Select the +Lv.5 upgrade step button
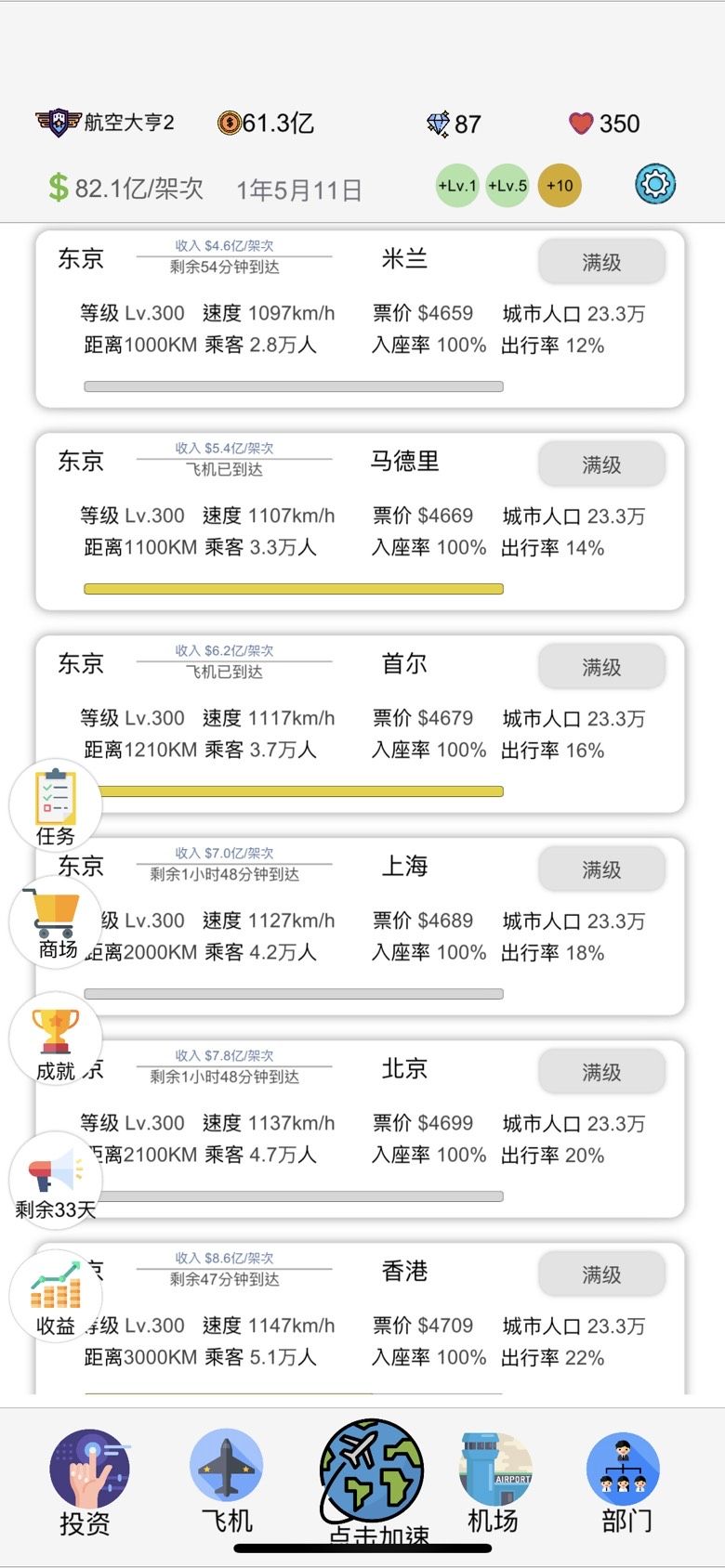Viewport: 725px width, 1568px height. (507, 185)
